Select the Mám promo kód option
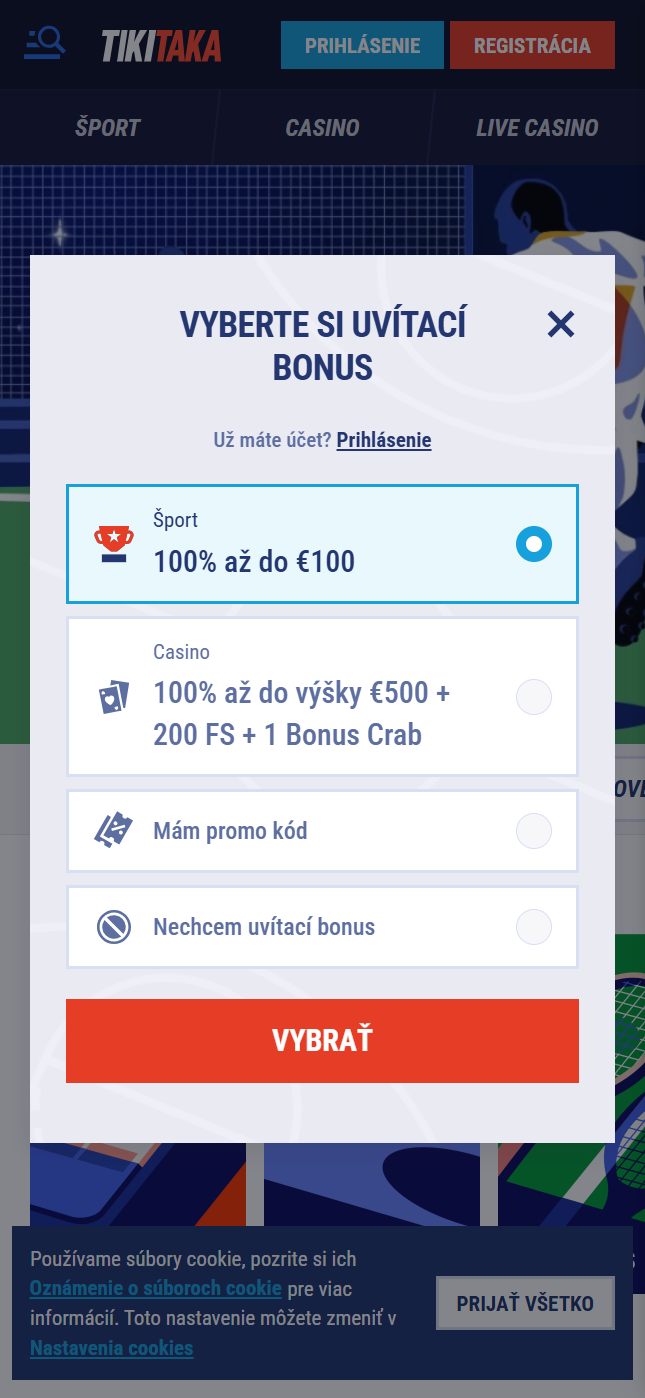Viewport: 645px width, 1398px height. (322, 831)
